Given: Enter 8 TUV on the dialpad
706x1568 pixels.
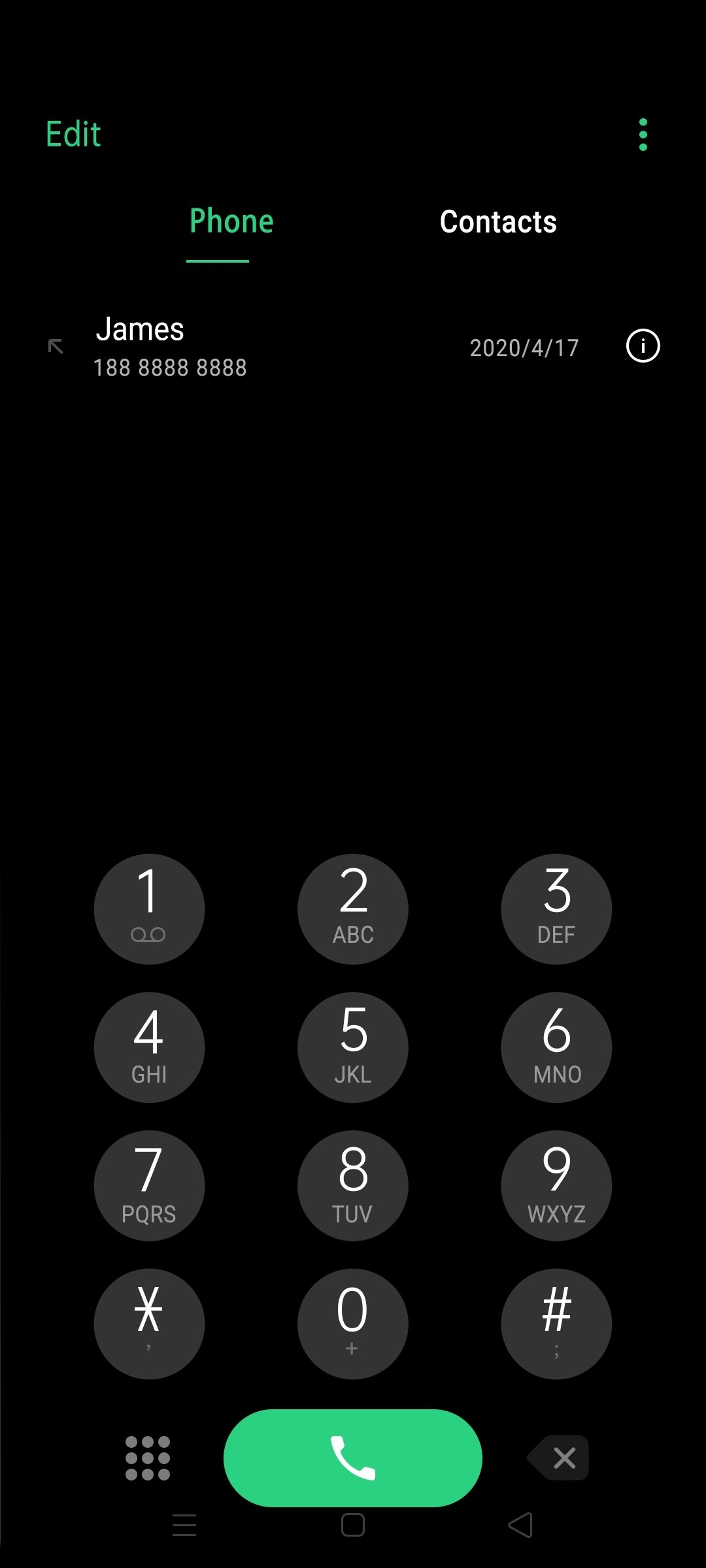Looking at the screenshot, I should coord(353,1186).
